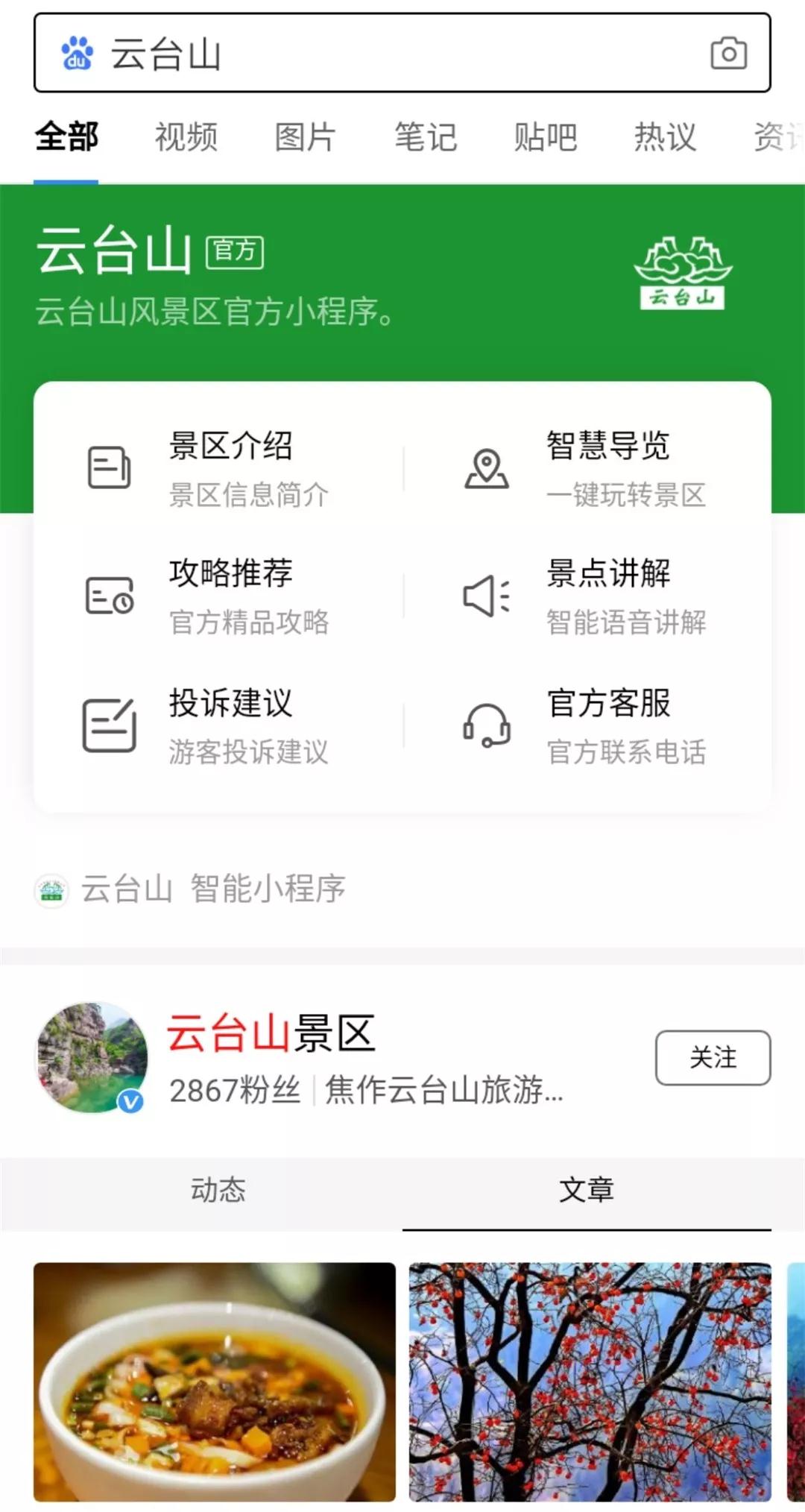Open the 云台山景区 account profile
Viewport: 805px width, 1512px height.
coord(270,1035)
